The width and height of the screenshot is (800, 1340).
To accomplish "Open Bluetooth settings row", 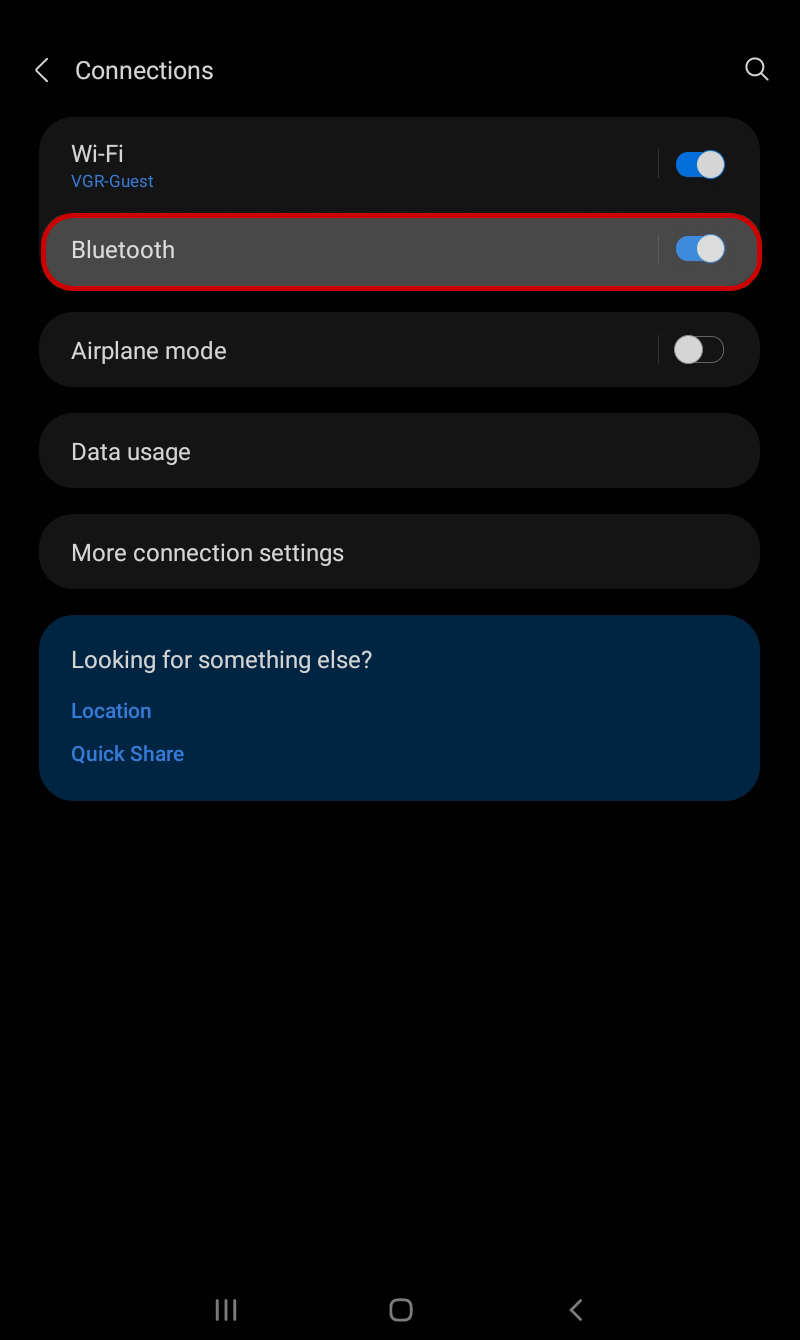I will 350,250.
